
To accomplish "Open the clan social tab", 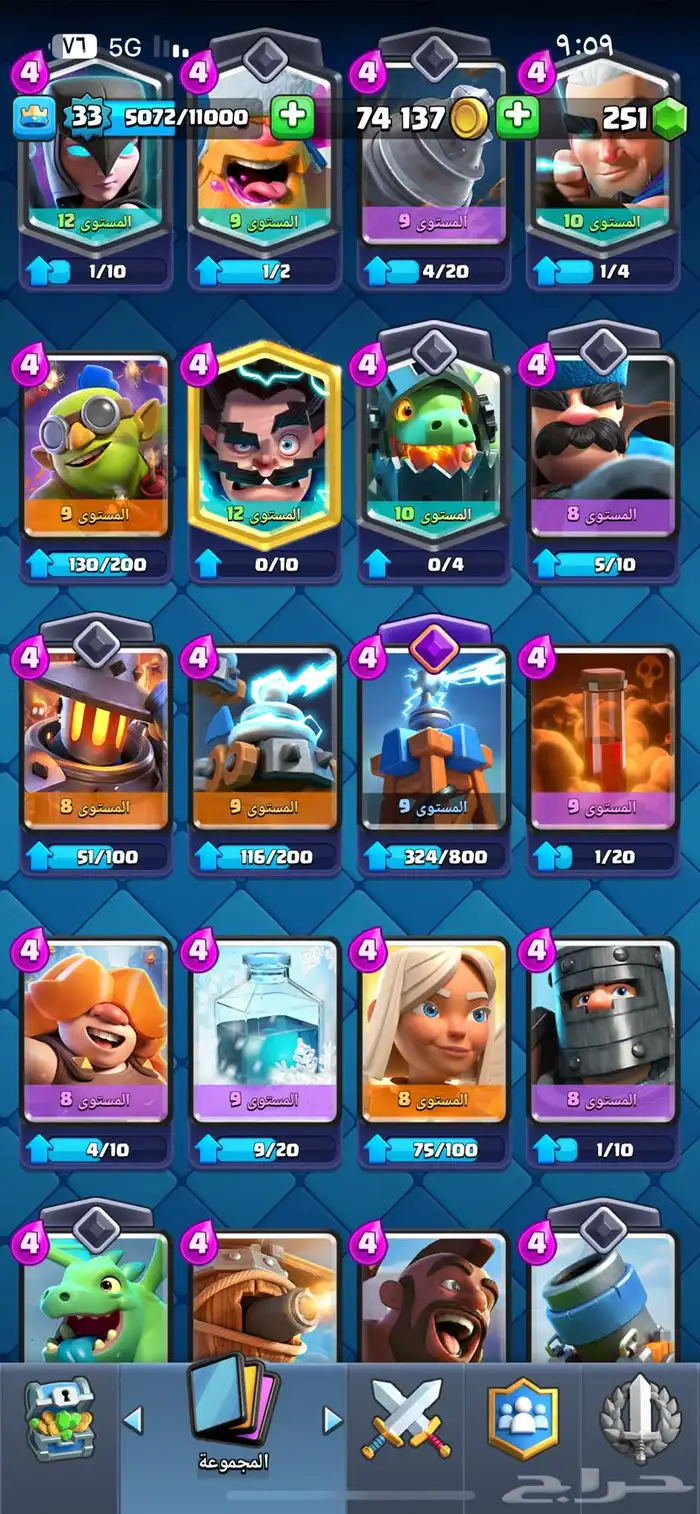I will click(523, 1418).
